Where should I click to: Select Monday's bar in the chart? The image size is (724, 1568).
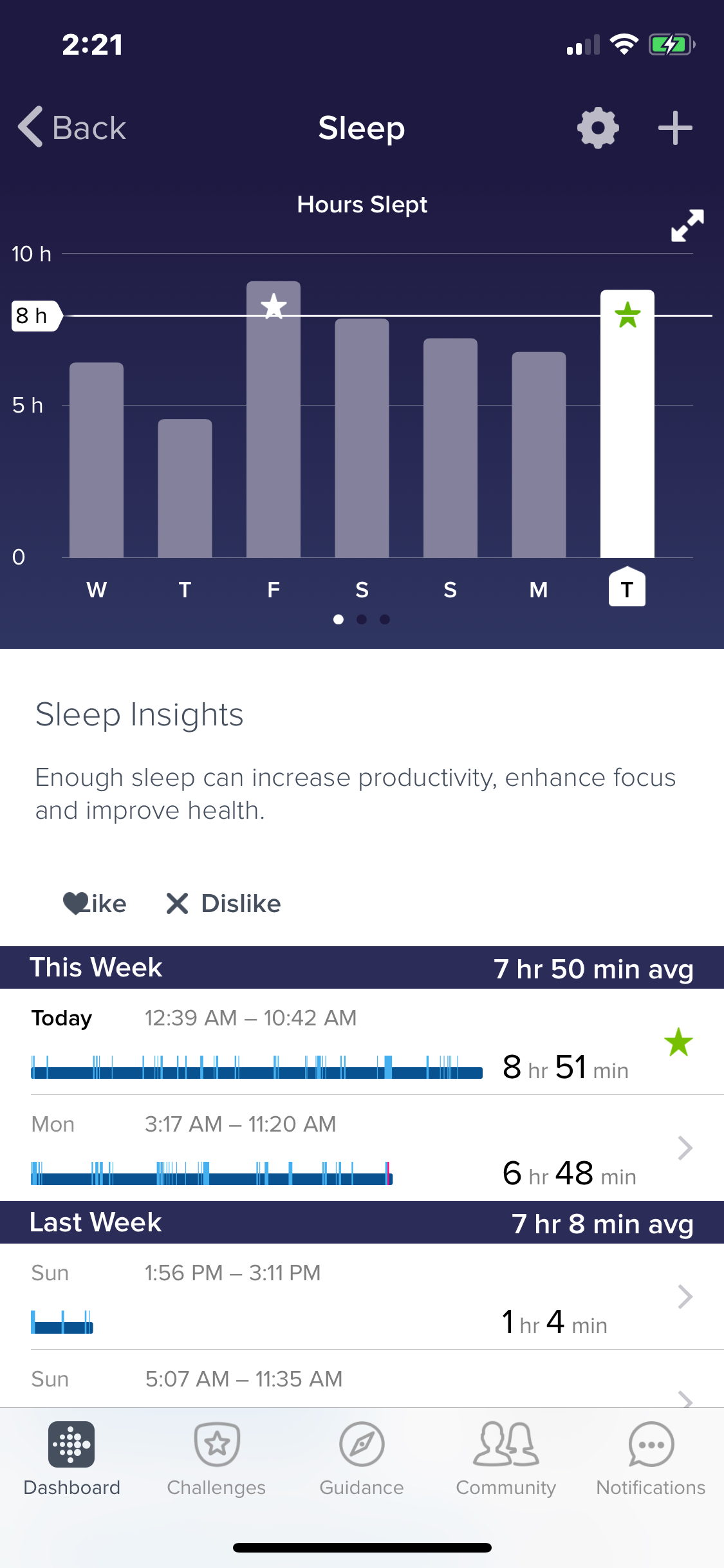[539, 454]
